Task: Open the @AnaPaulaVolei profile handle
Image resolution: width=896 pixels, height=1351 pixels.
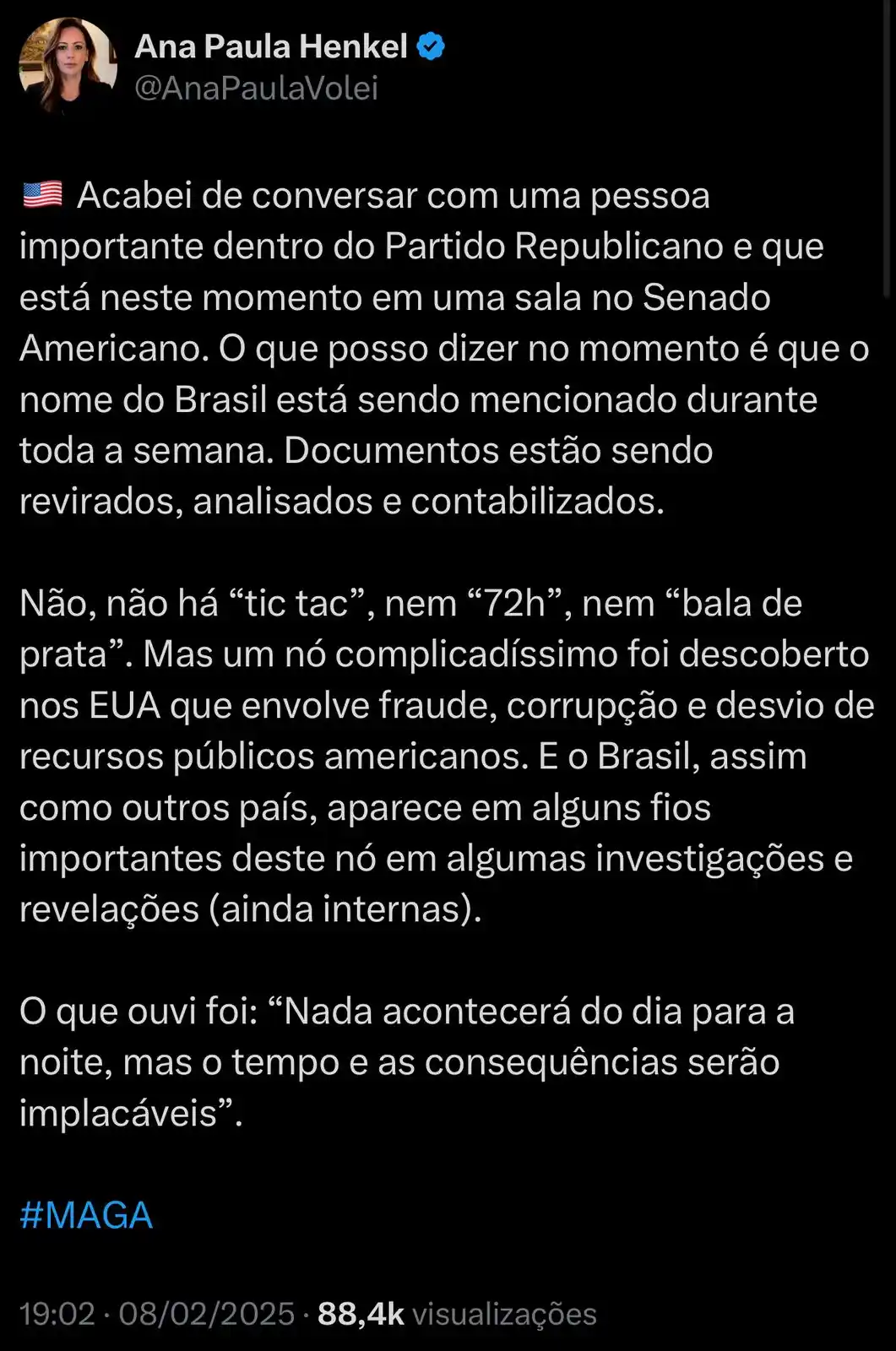Action: point(256,88)
